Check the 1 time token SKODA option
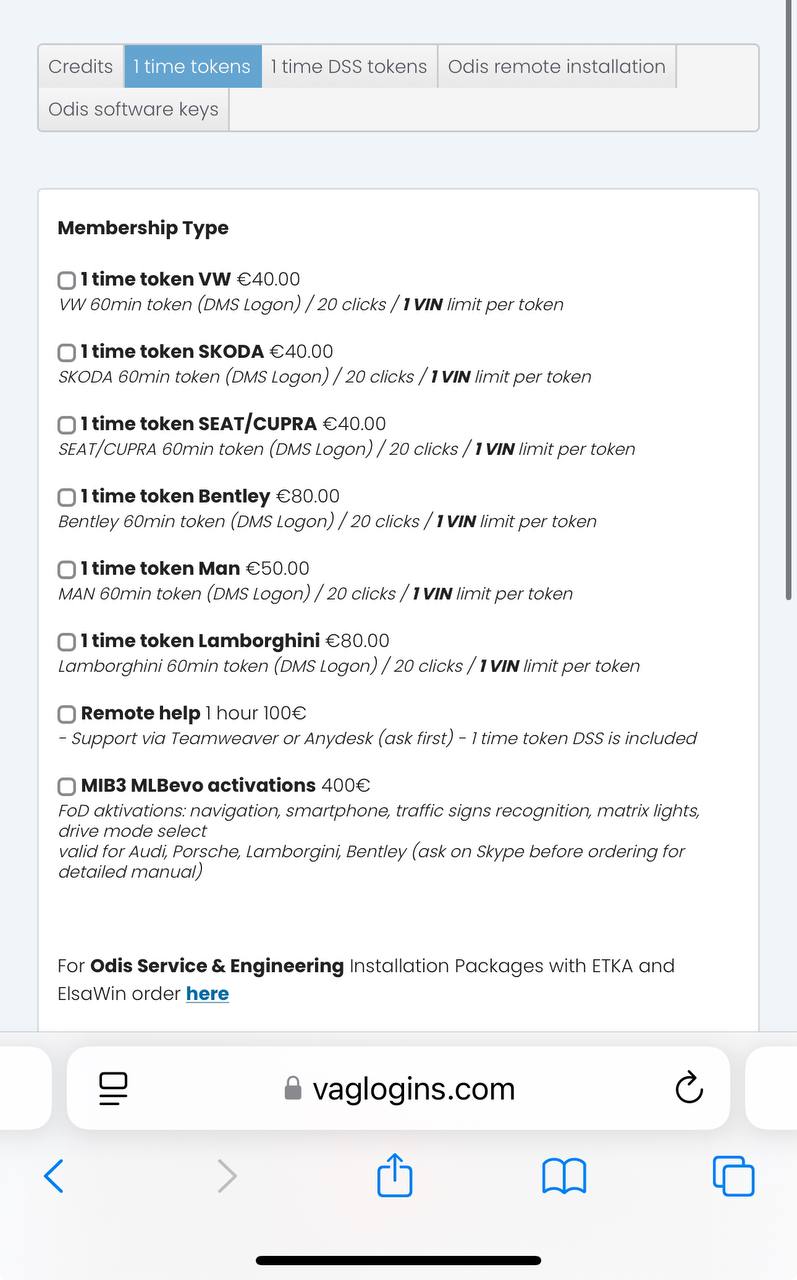 [67, 352]
